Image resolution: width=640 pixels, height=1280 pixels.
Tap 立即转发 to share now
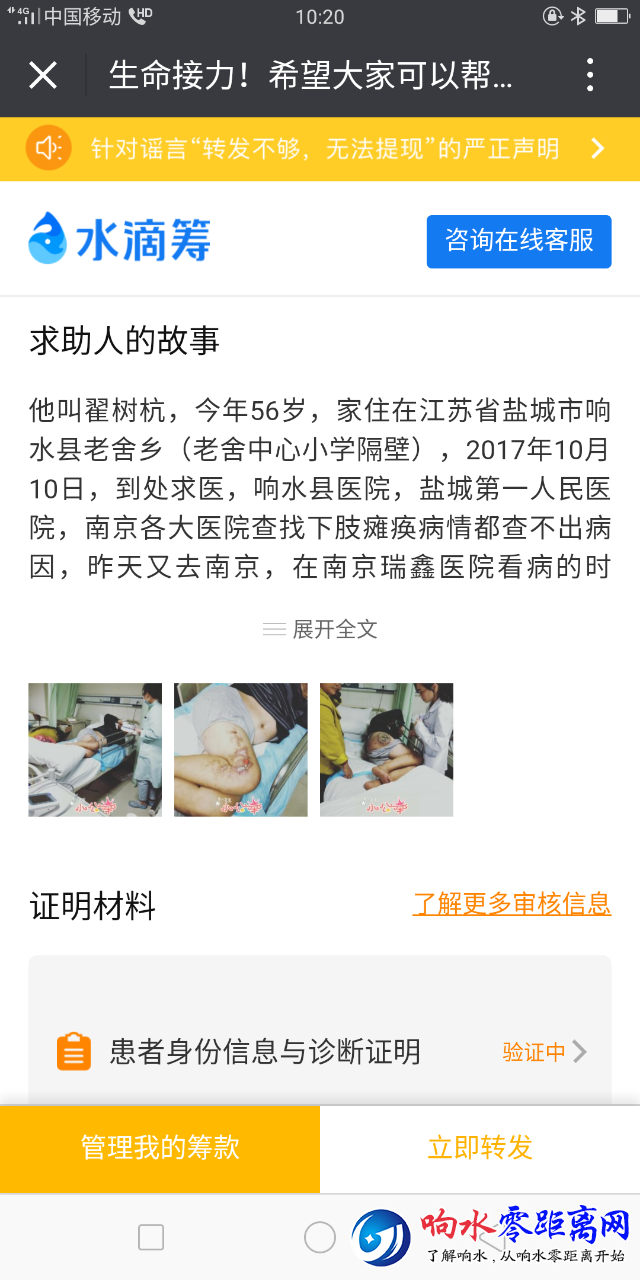480,1148
